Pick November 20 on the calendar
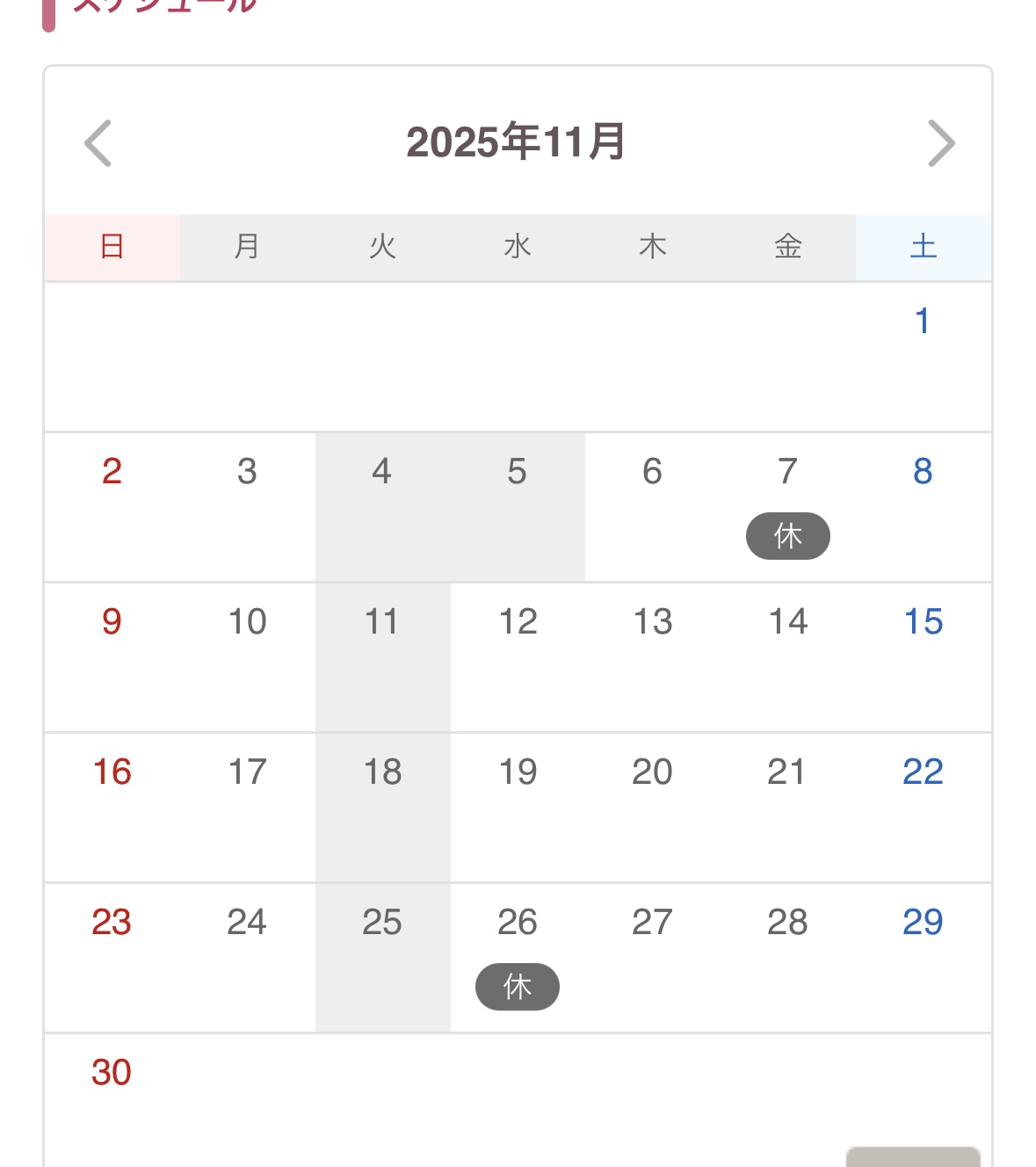This screenshot has width=1036, height=1167. coord(652,772)
